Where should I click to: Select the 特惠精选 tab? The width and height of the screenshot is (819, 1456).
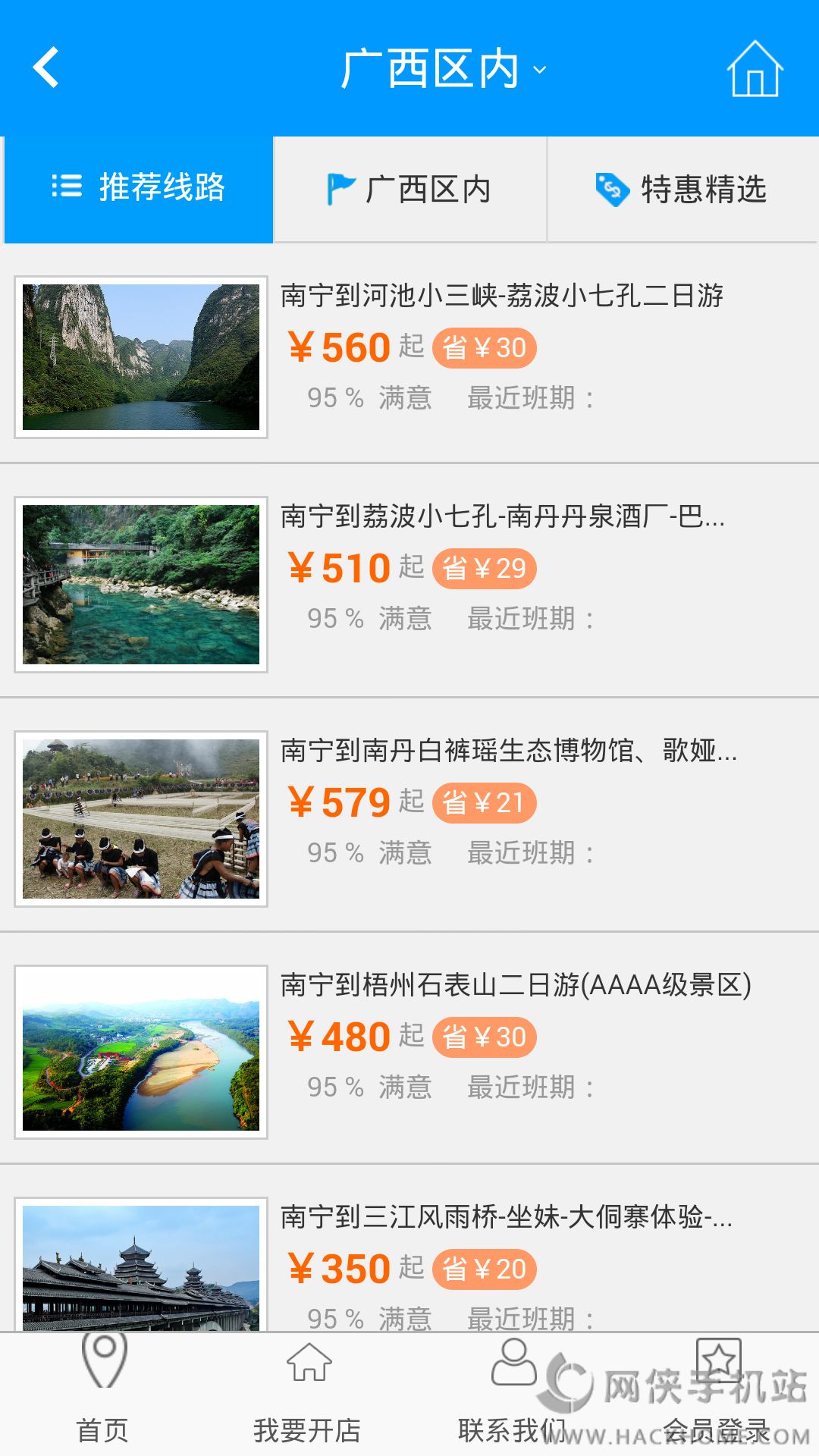click(682, 190)
